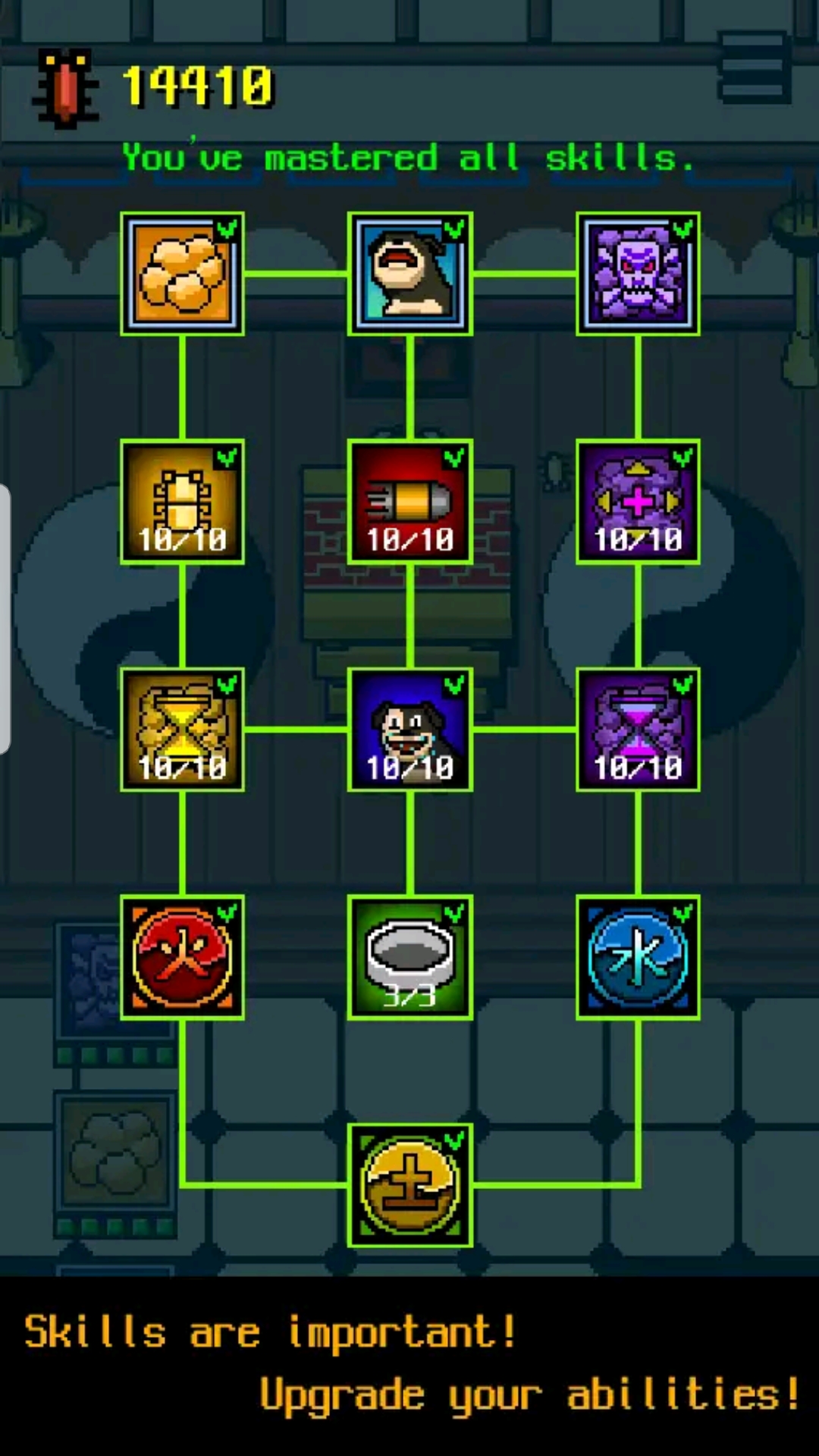
Task: Select the orange egg cluster skill
Action: pos(182,274)
